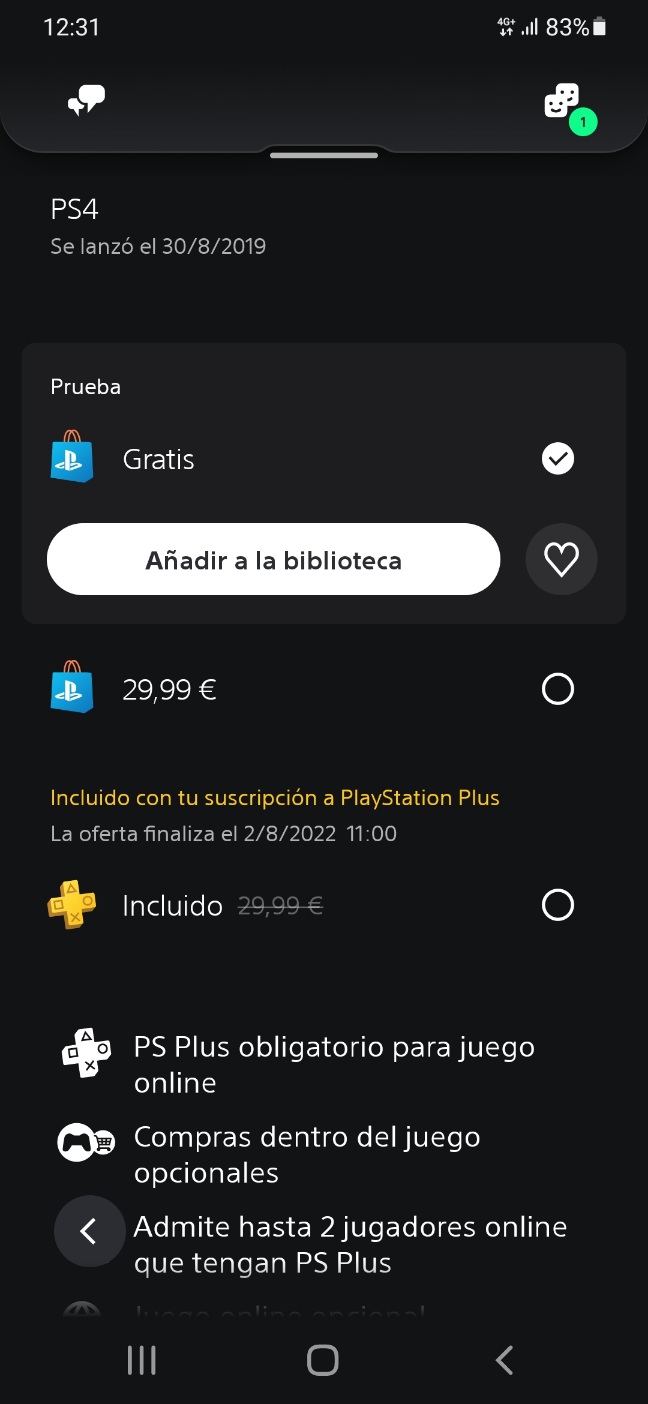
Task: Go to the phone home screen
Action: tap(323, 1360)
